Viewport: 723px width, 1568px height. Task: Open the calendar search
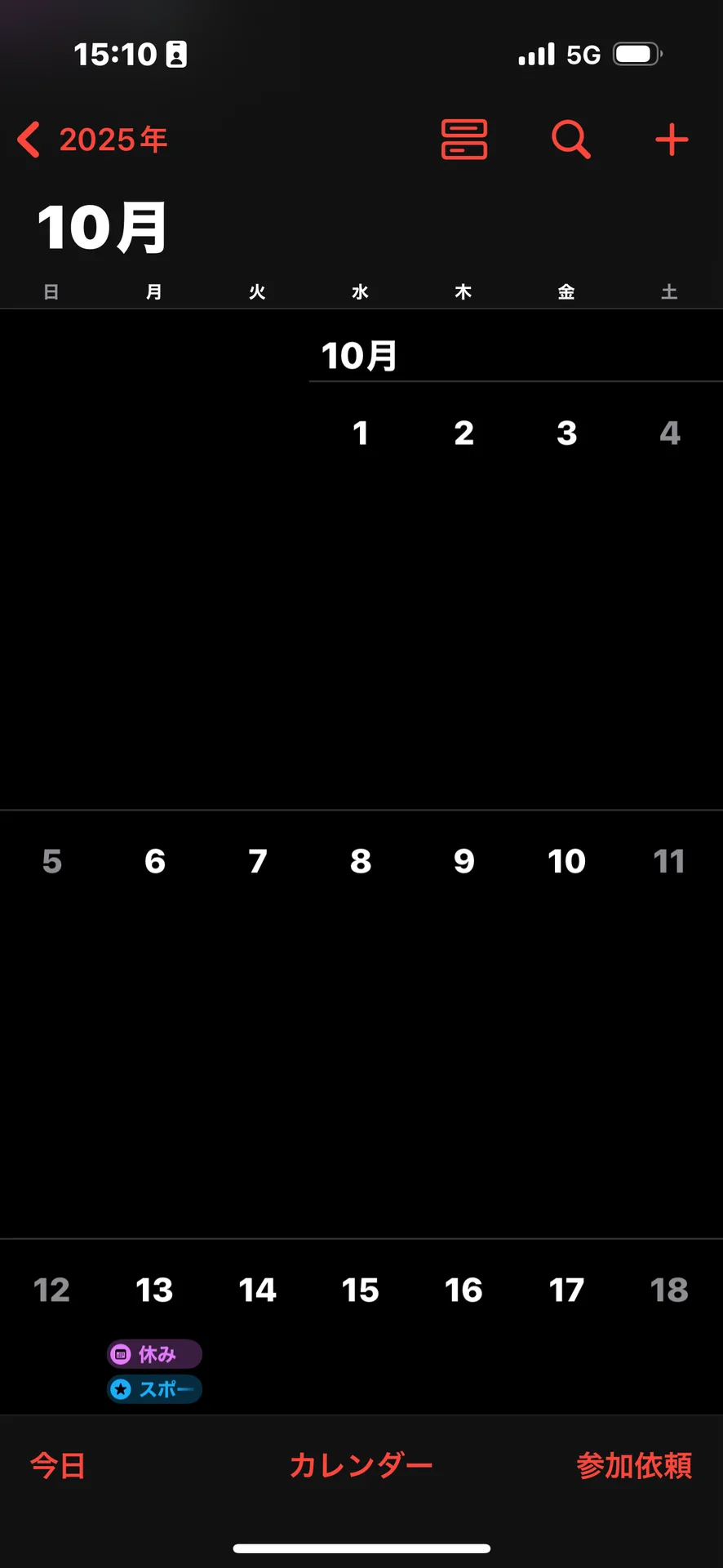point(570,140)
